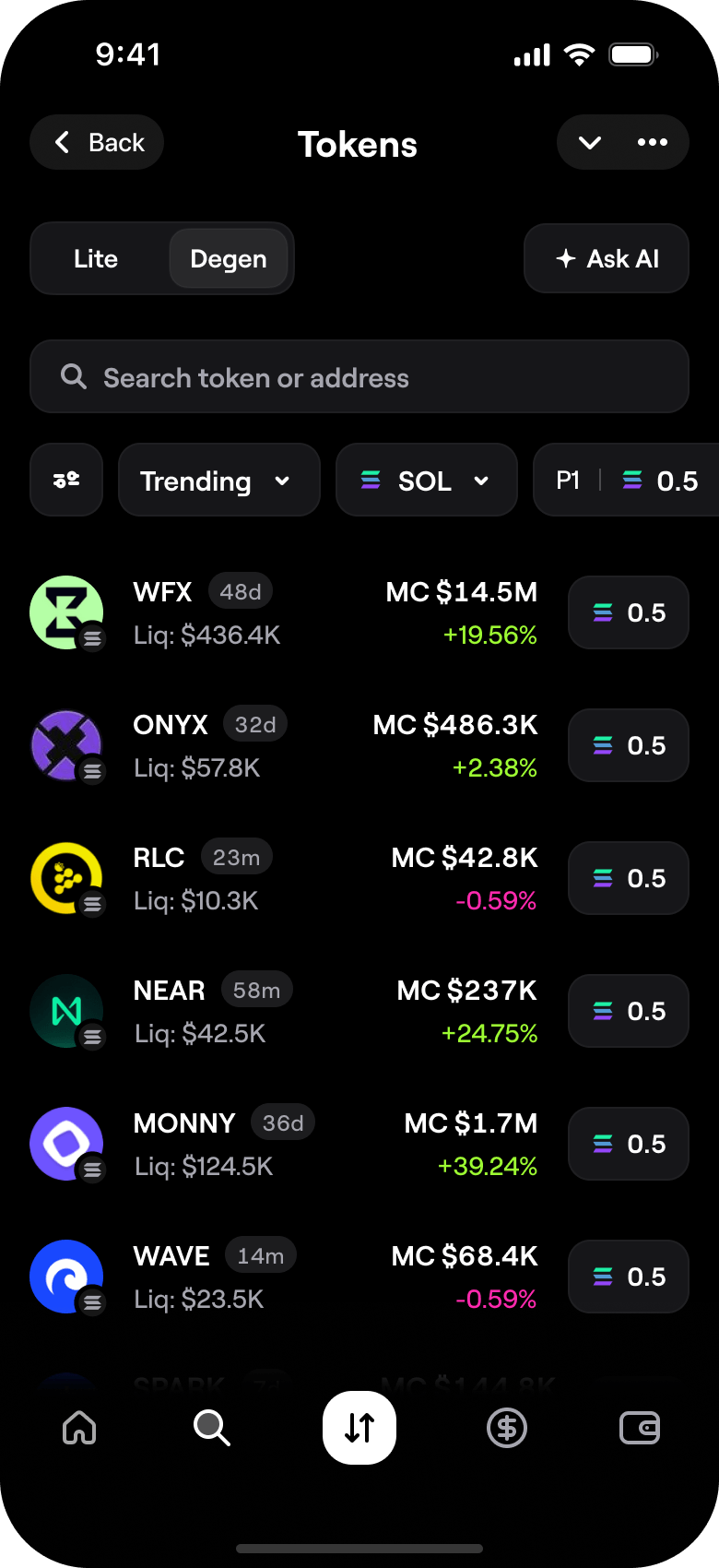This screenshot has height=1568, width=719.
Task: Enable Degen mode
Action: (x=228, y=258)
